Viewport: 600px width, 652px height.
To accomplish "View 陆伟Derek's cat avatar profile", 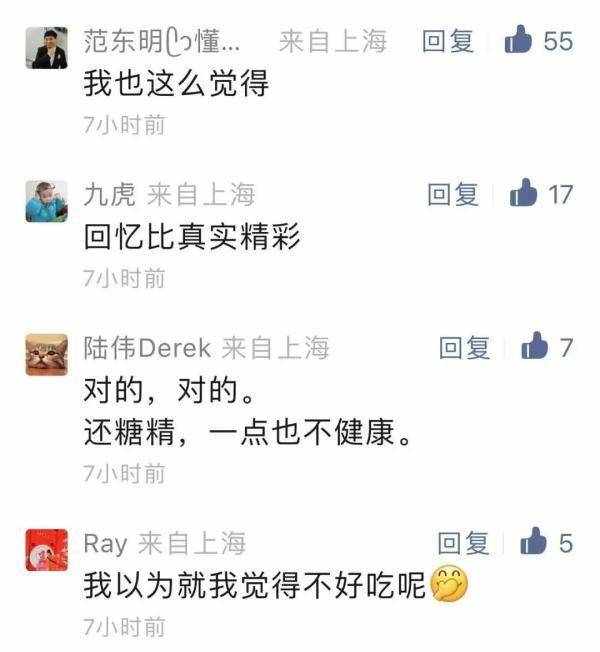I will pyautogui.click(x=46, y=355).
